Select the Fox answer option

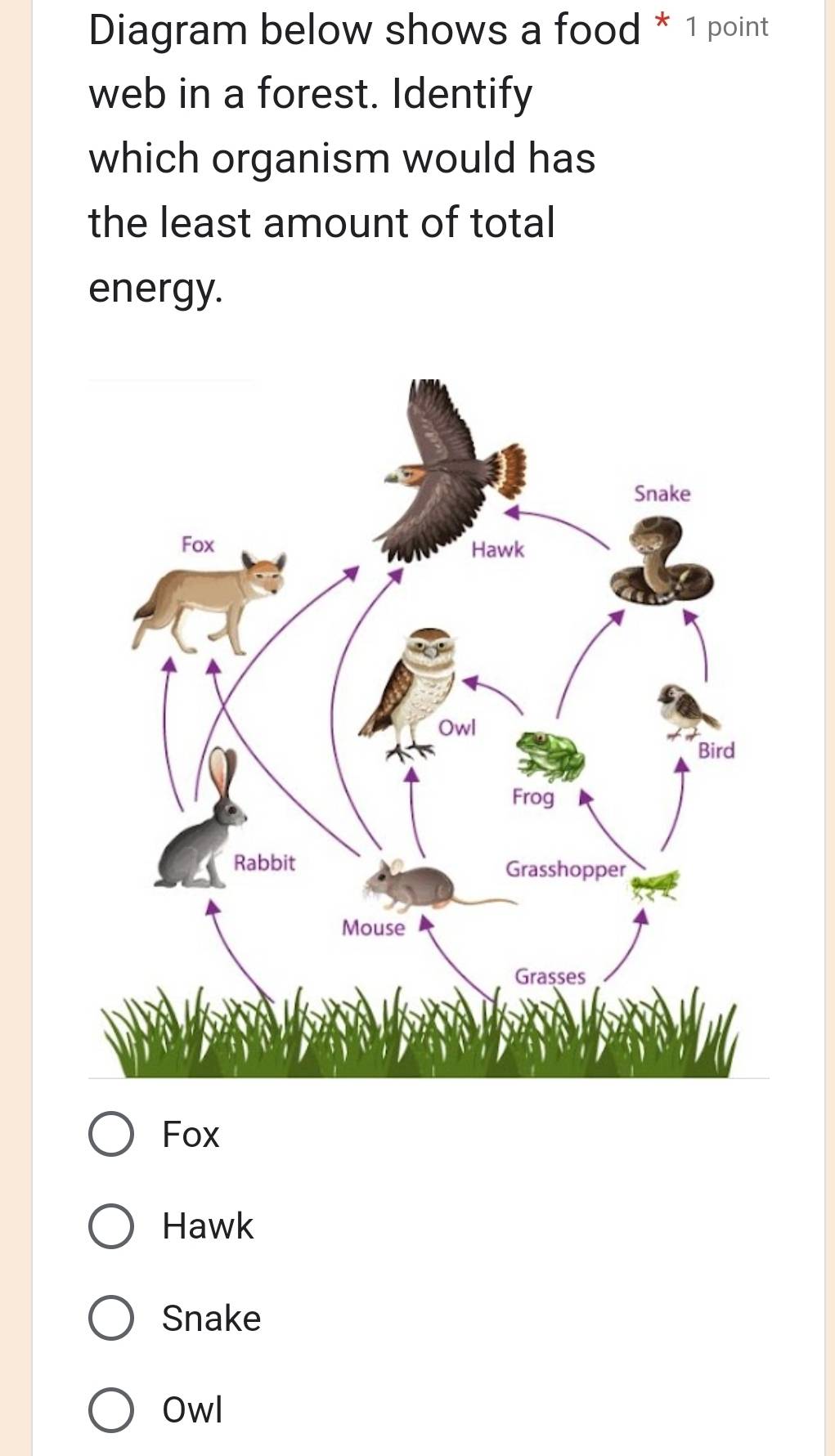coord(111,1134)
